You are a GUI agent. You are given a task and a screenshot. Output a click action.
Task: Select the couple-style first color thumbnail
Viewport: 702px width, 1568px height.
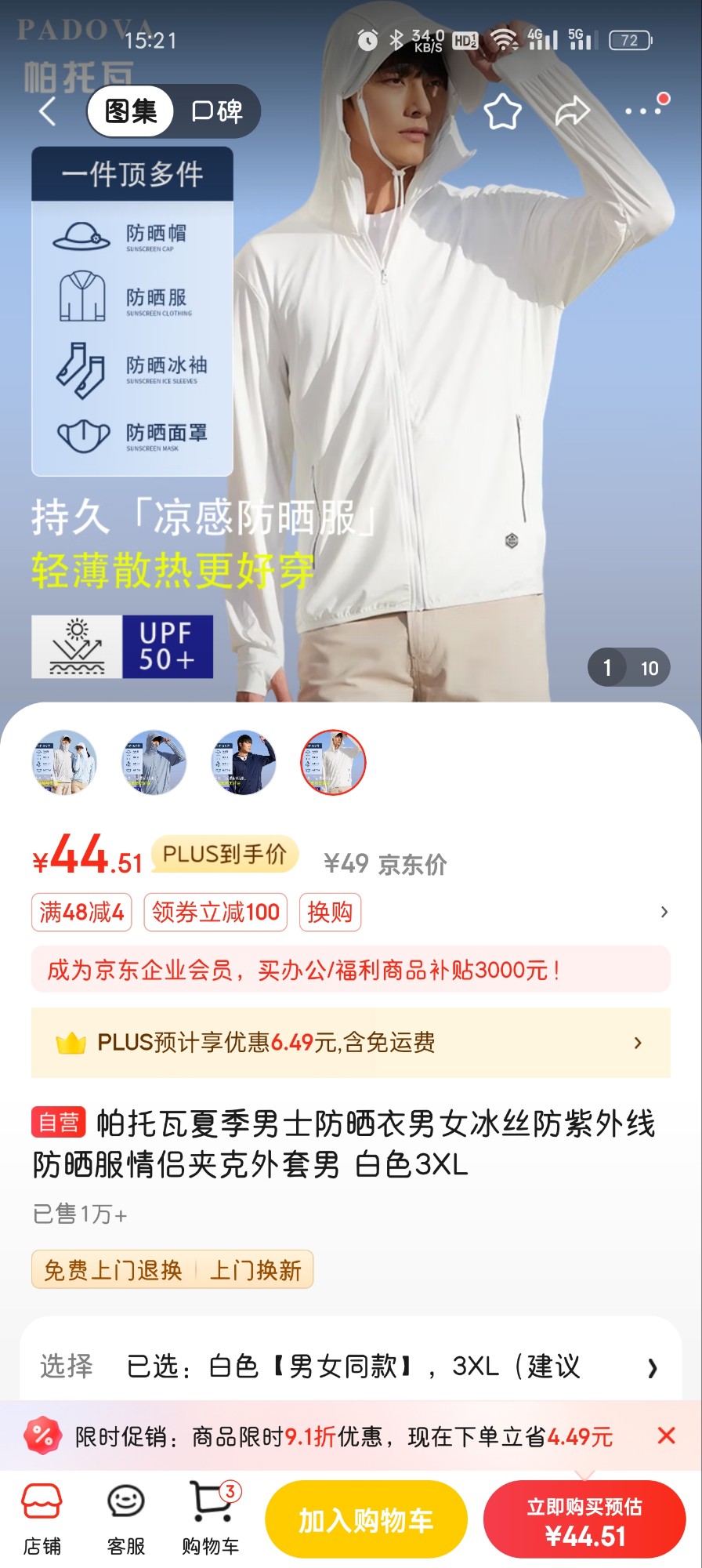[x=64, y=762]
